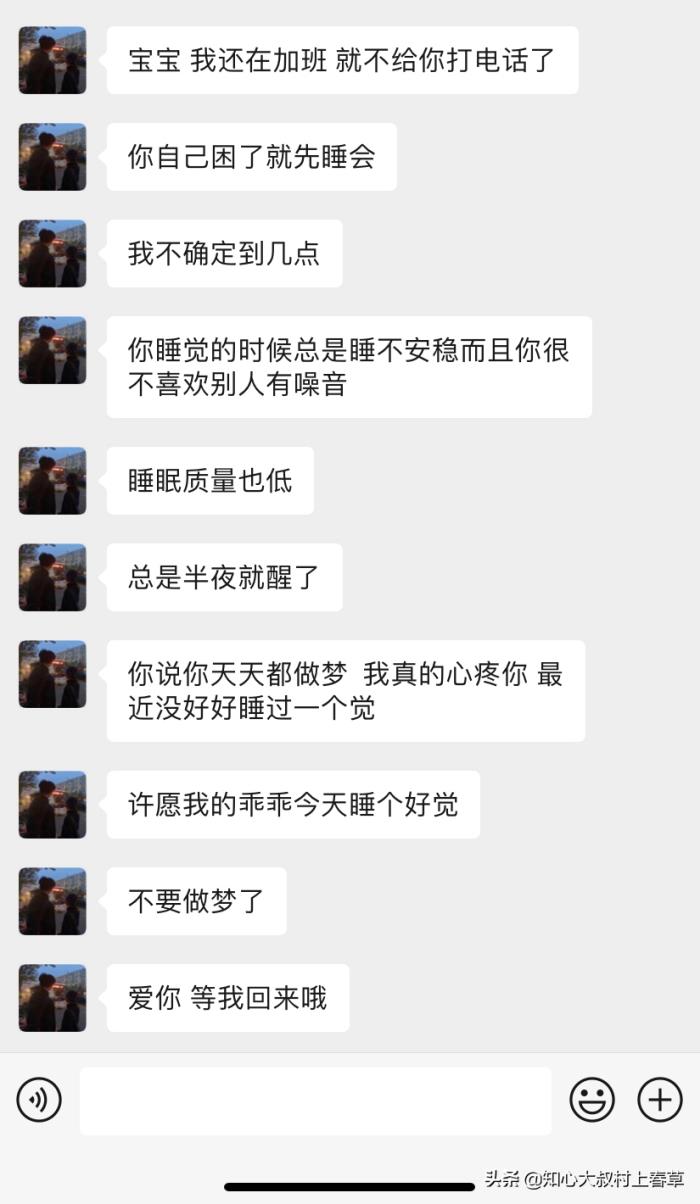The width and height of the screenshot is (700, 1204).
Task: Switch to voice message input
Action: click(39, 1100)
